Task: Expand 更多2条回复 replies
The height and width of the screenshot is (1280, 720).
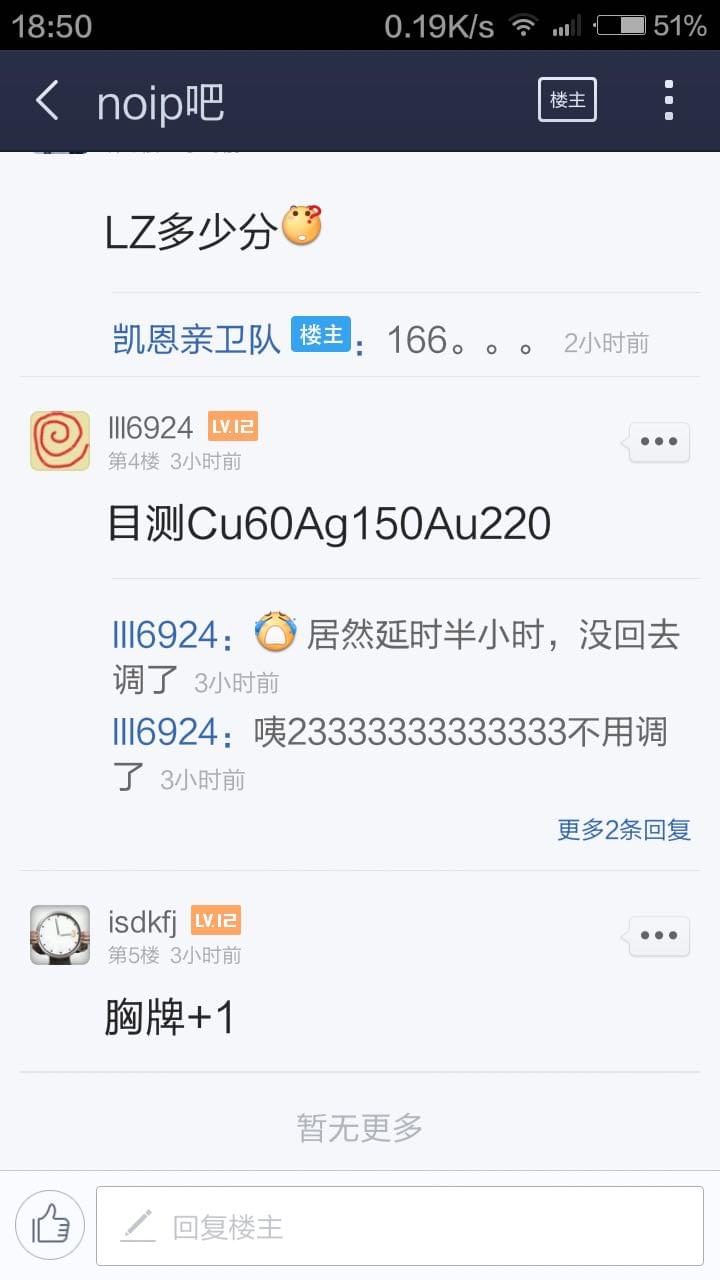Action: [624, 829]
